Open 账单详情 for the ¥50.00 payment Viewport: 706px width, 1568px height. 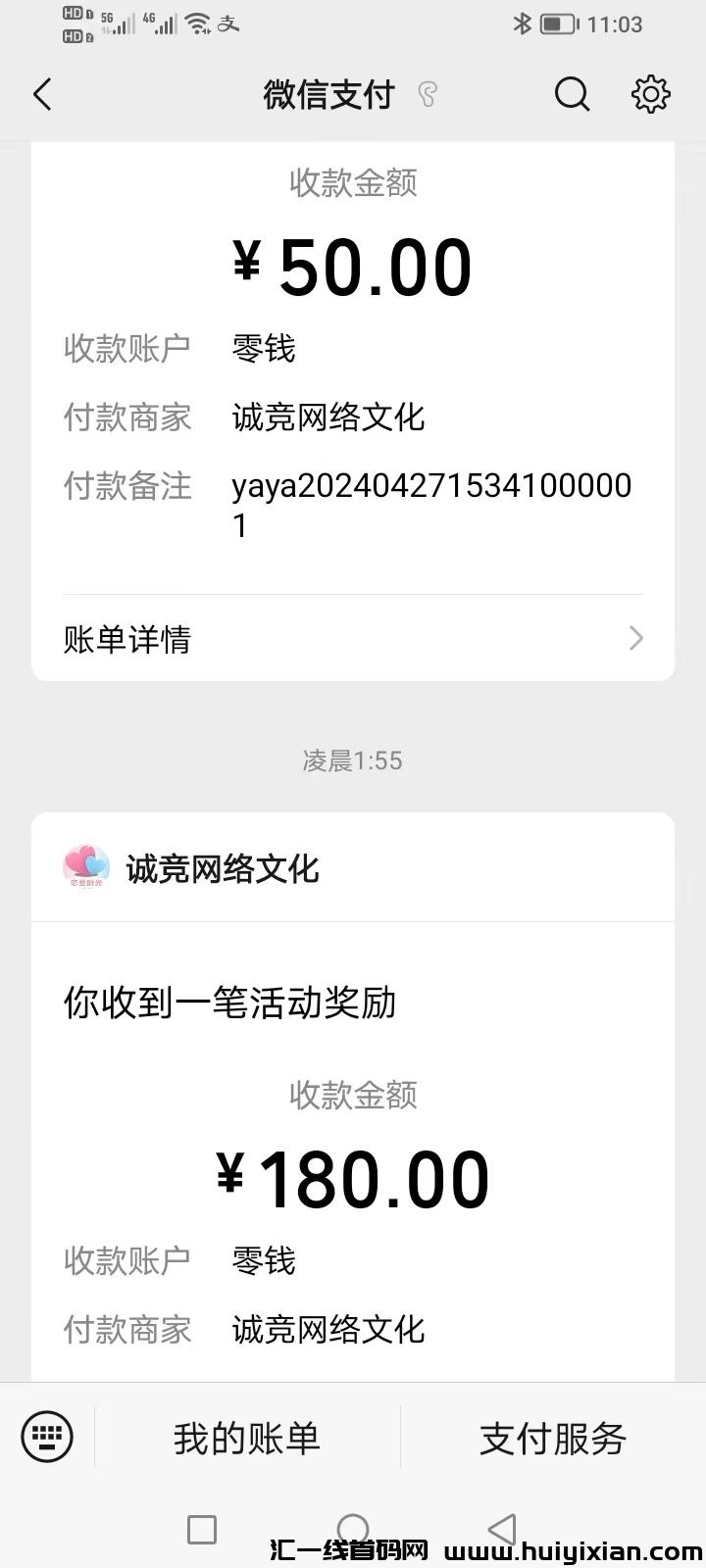(353, 639)
